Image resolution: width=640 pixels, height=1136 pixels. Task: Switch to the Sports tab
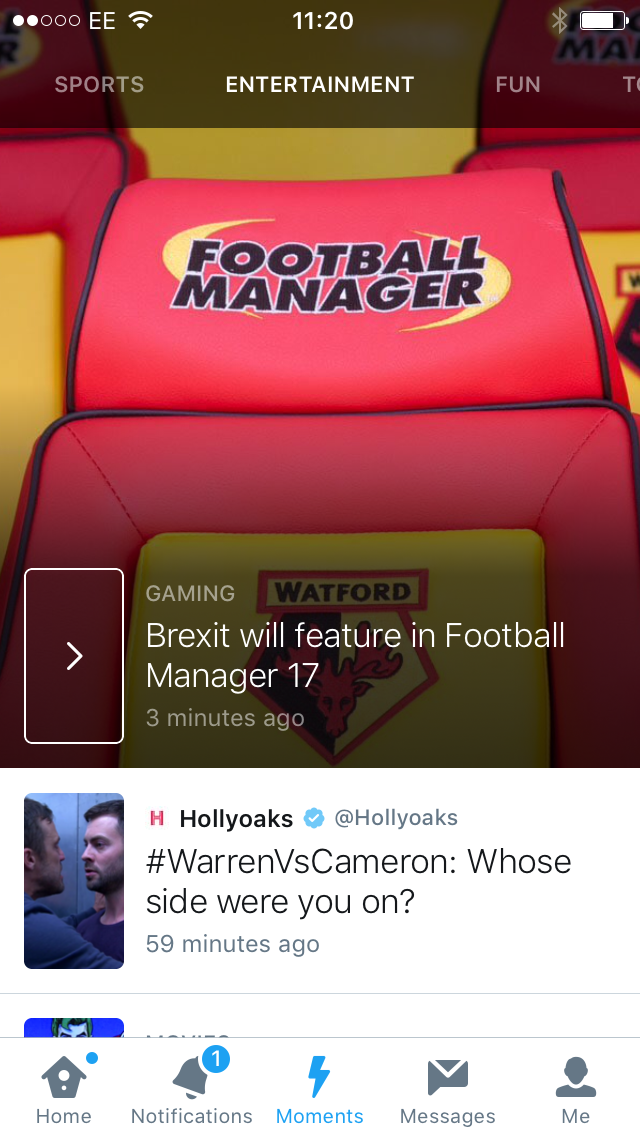click(x=99, y=85)
